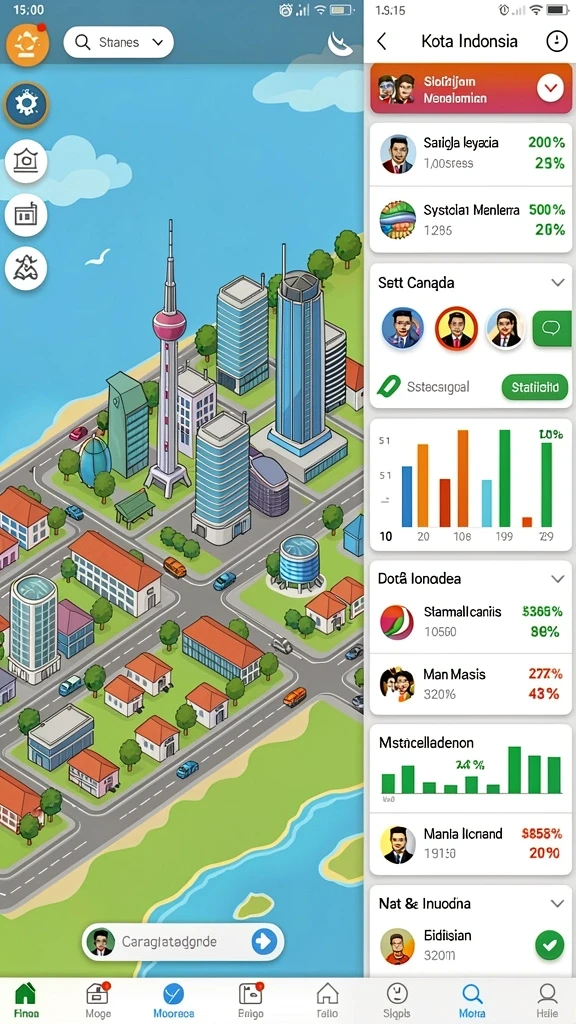
Task: Collapse the Dotâ Ionadea section
Action: click(557, 579)
